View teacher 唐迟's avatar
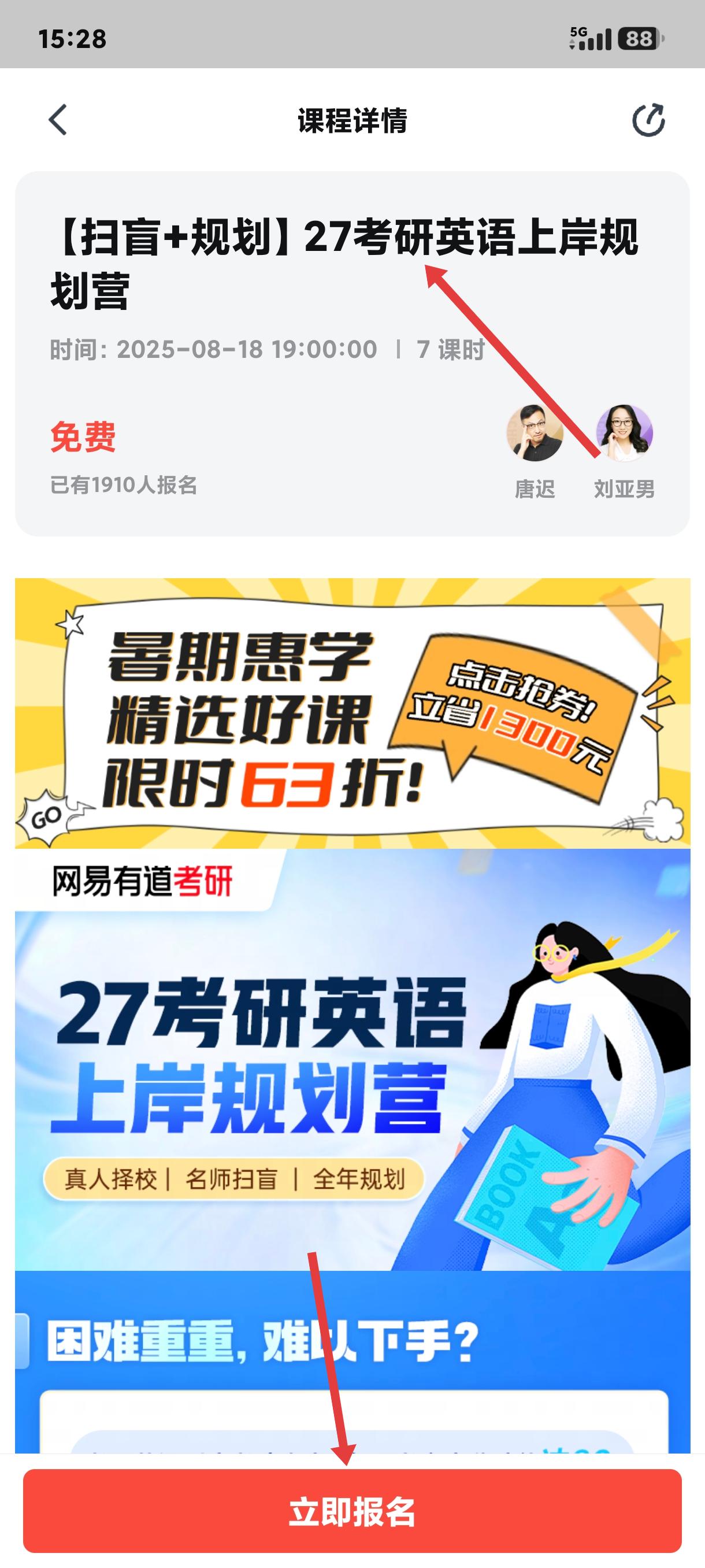The image size is (705, 1568). pos(535,434)
